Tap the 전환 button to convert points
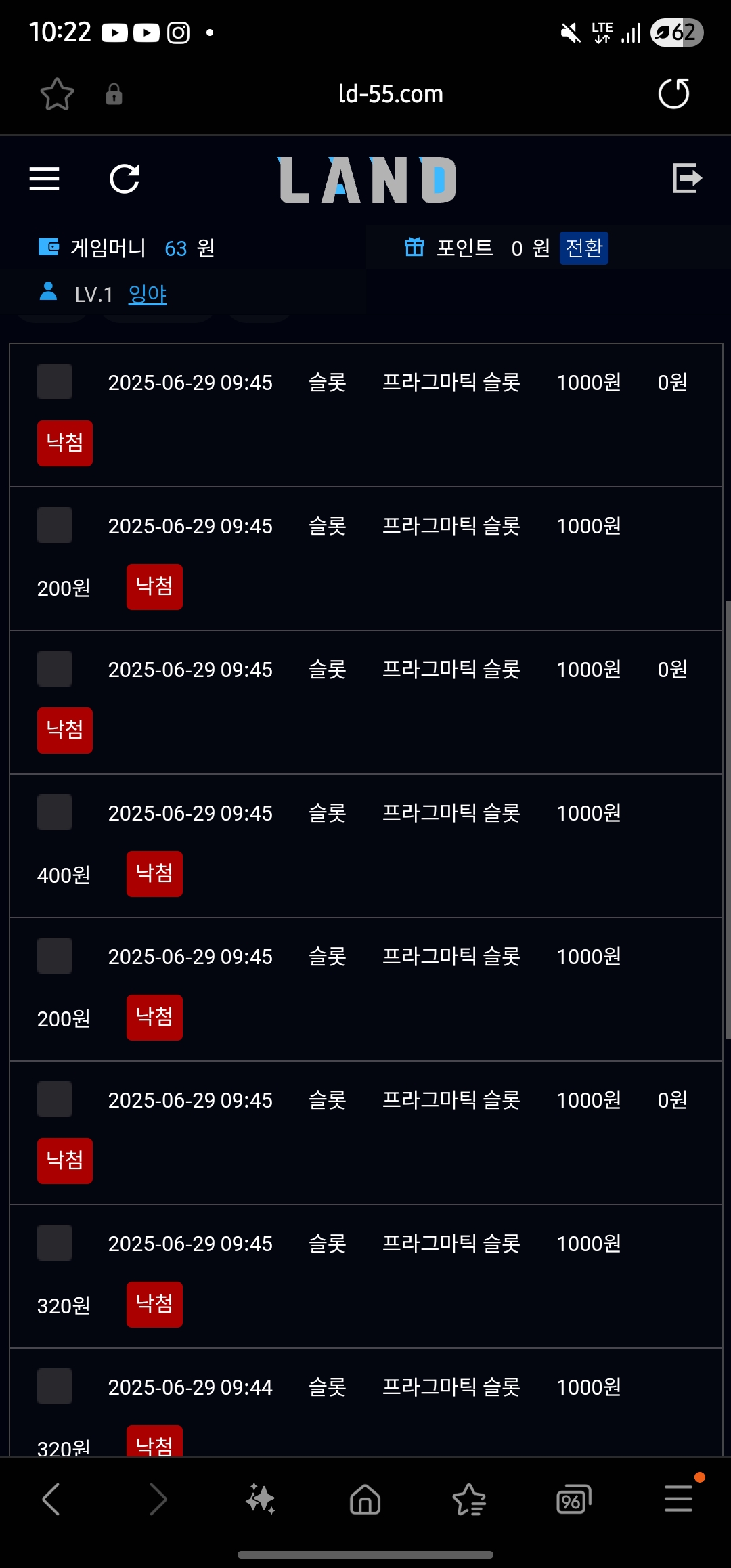731x1568 pixels. click(x=583, y=248)
